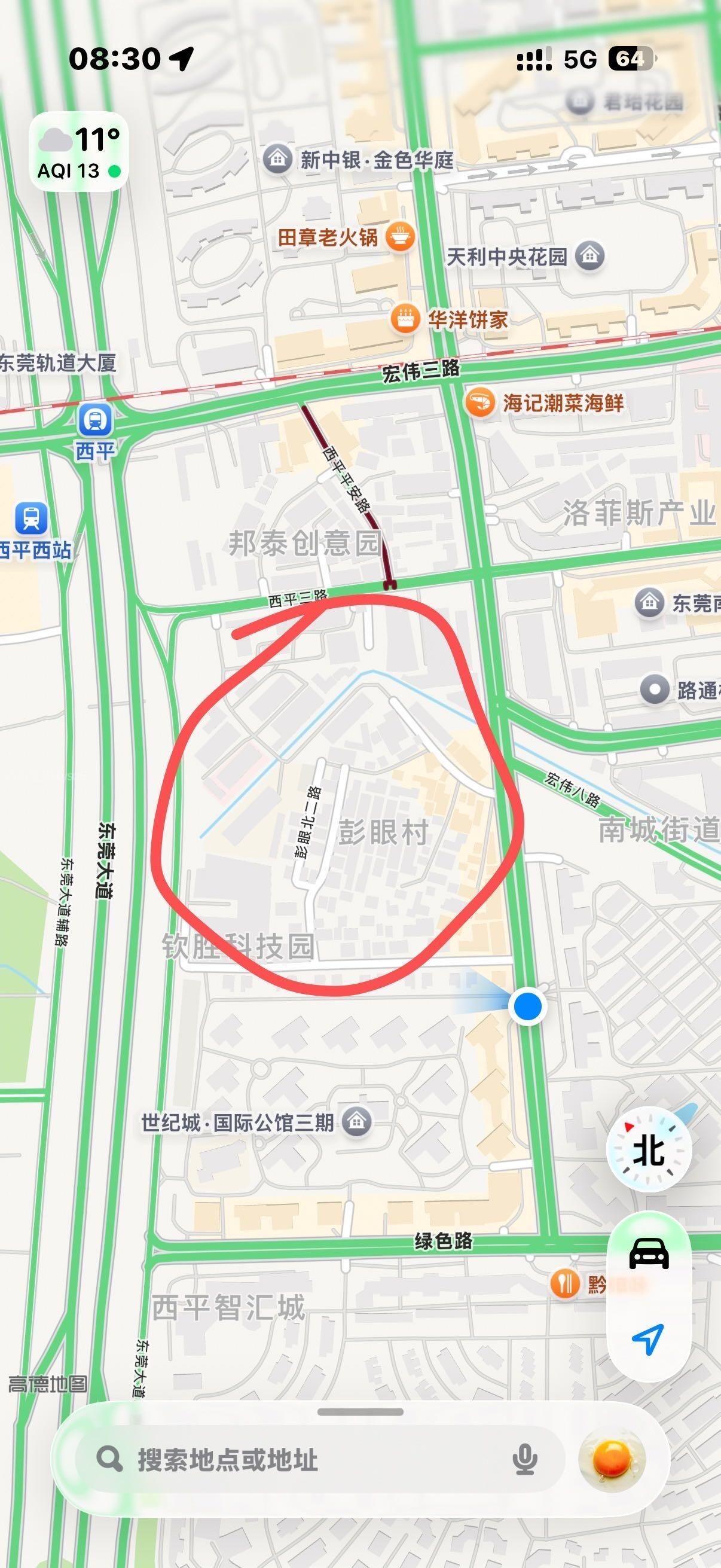Image resolution: width=721 pixels, height=1568 pixels.
Task: Open the profile via the egg avatar
Action: coord(612,1460)
